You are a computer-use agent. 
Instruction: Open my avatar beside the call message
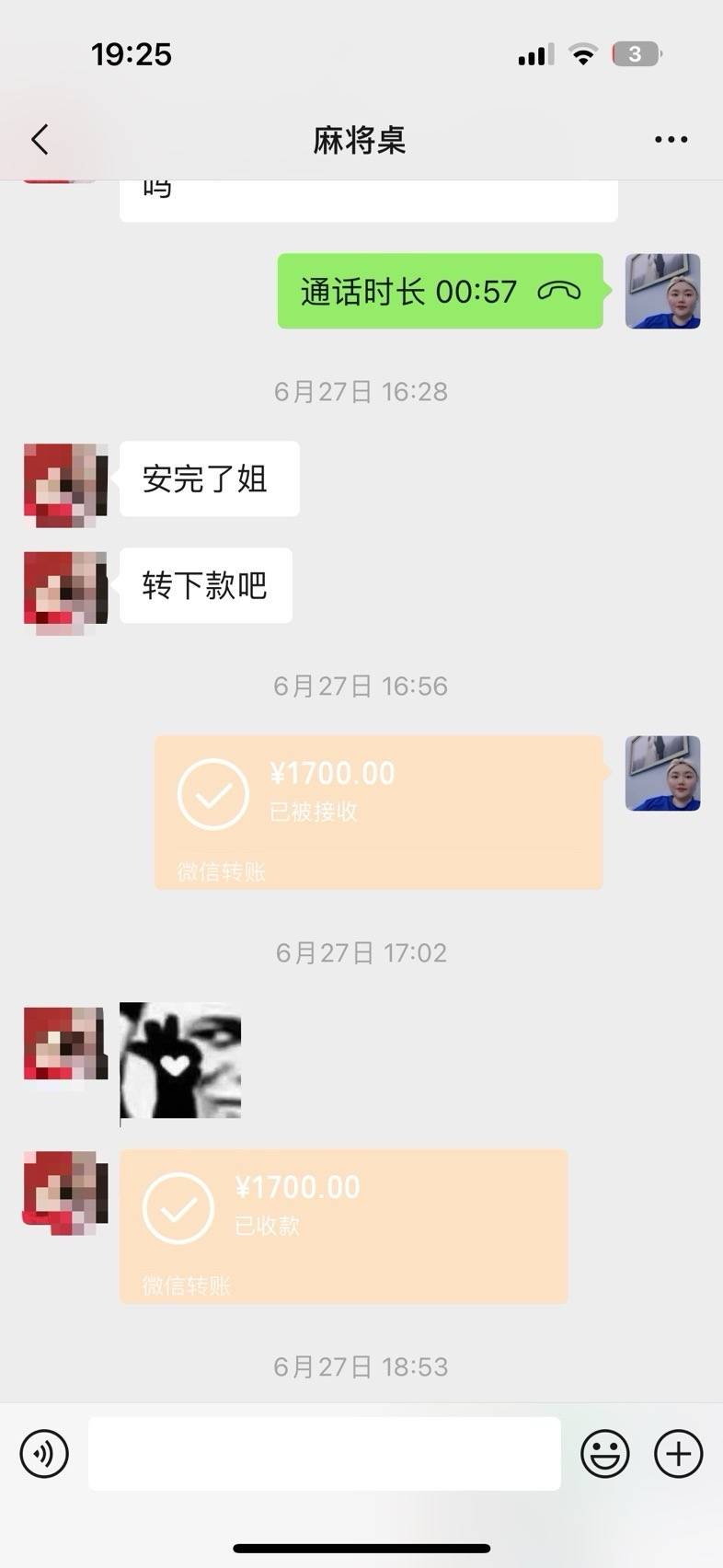pyautogui.click(x=662, y=292)
